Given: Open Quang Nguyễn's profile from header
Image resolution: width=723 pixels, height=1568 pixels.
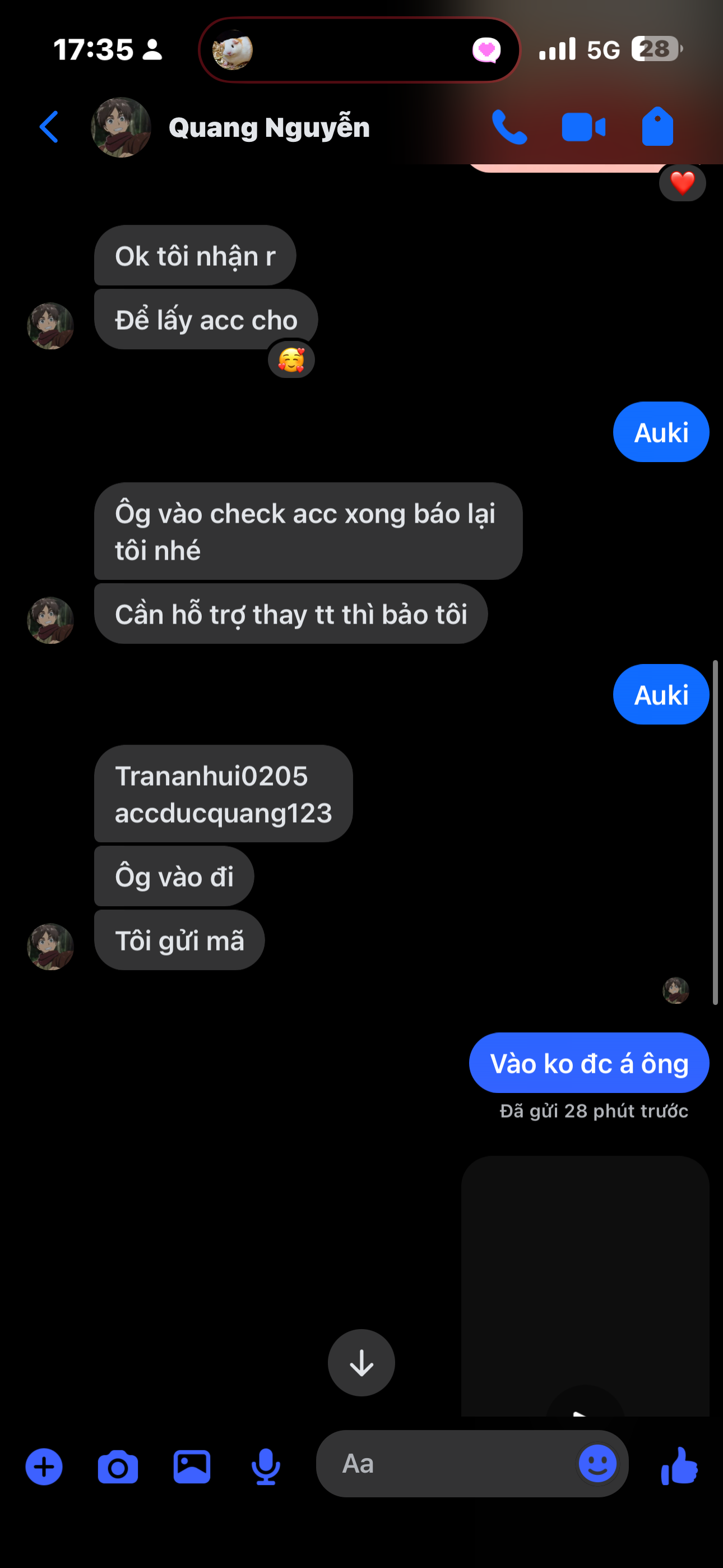Looking at the screenshot, I should click(268, 127).
